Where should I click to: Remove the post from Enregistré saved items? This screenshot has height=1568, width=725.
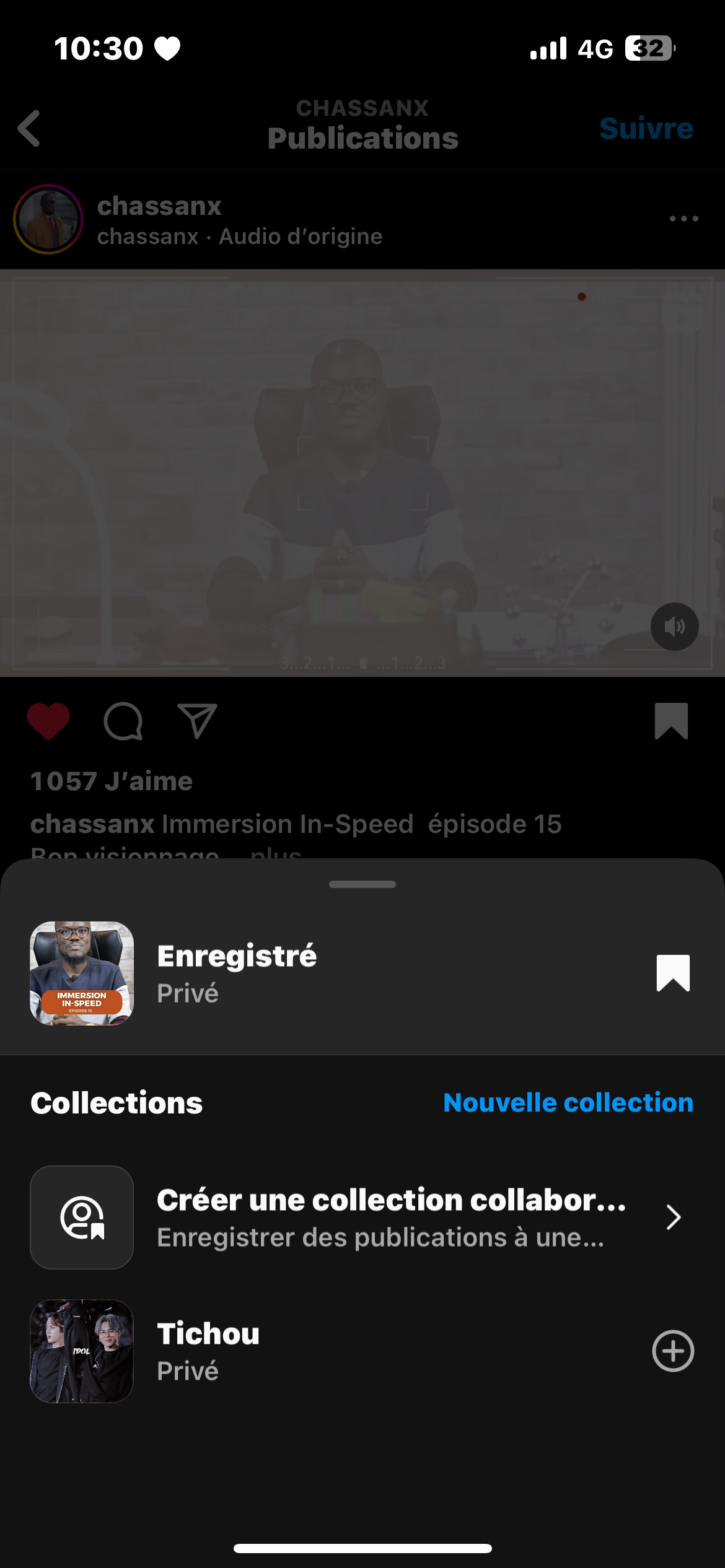[x=672, y=973]
